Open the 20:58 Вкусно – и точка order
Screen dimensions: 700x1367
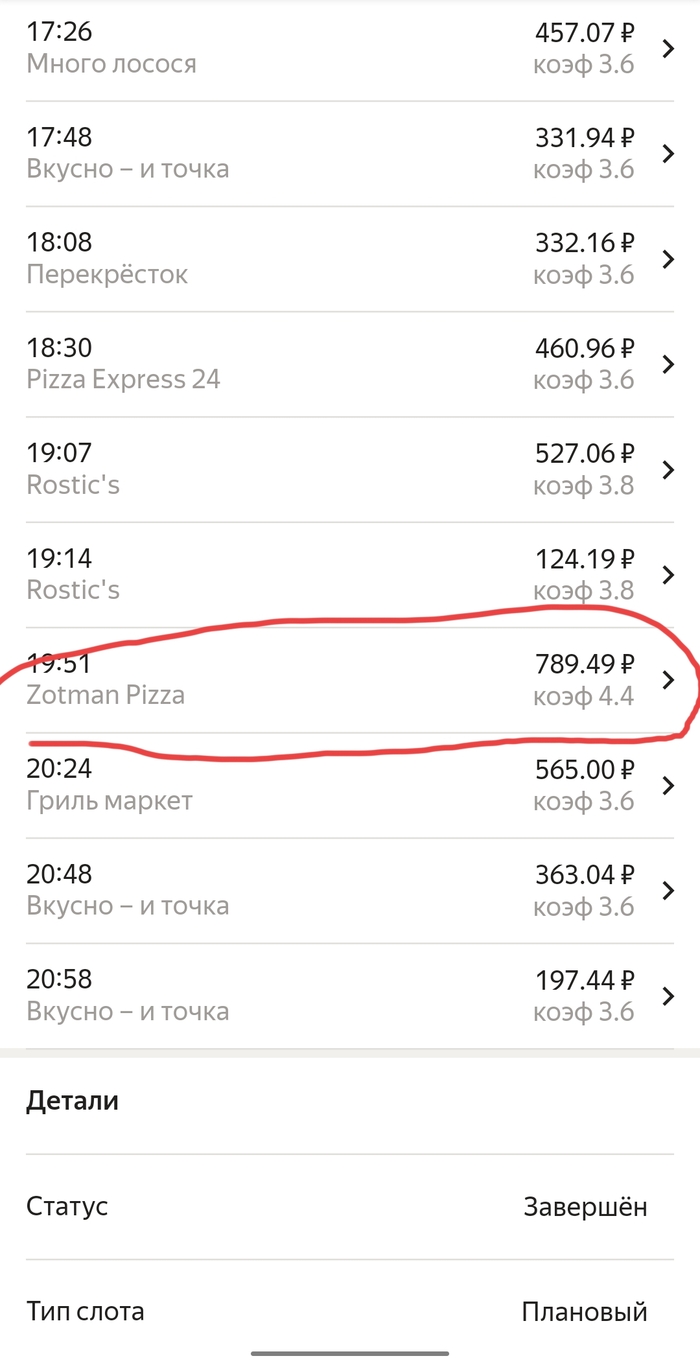350,996
